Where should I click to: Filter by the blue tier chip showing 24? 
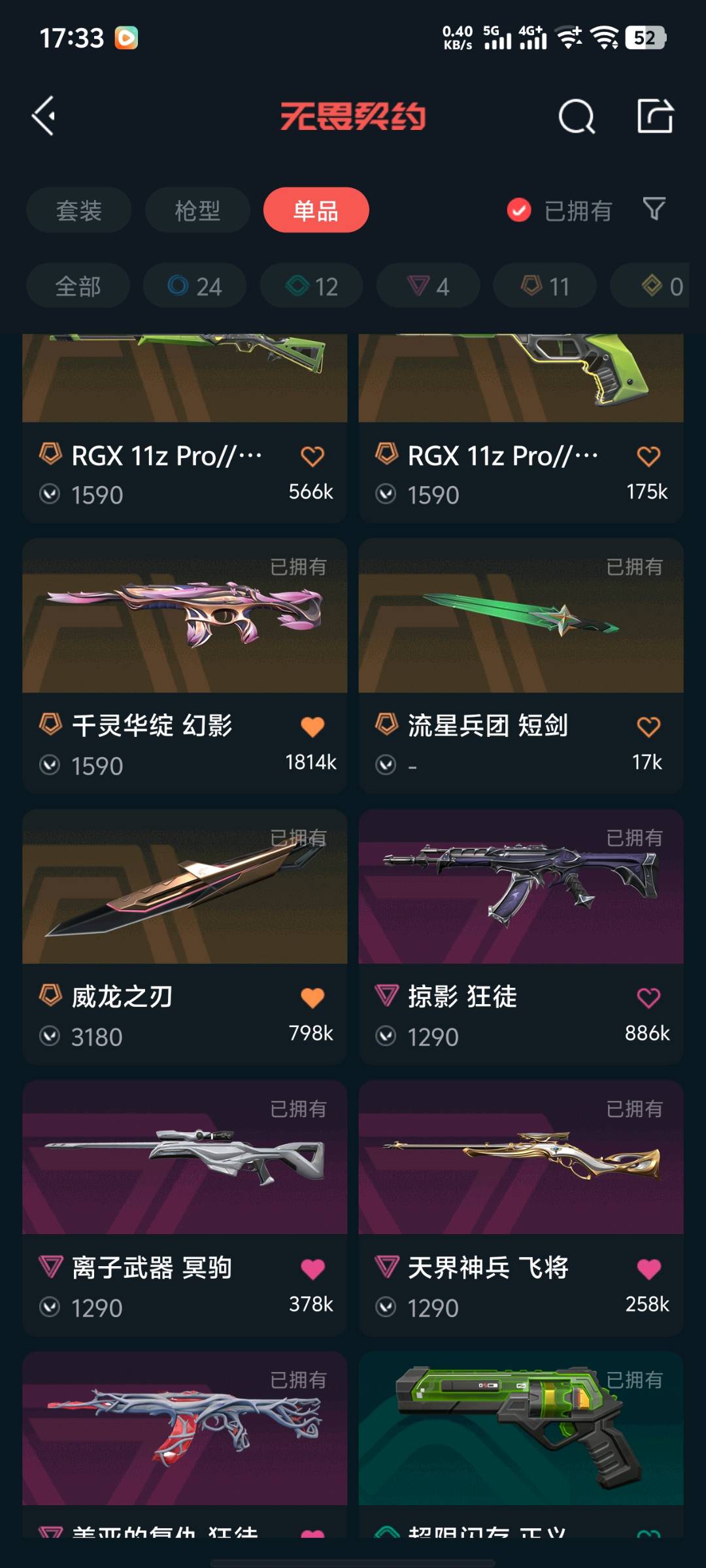pyautogui.click(x=195, y=286)
